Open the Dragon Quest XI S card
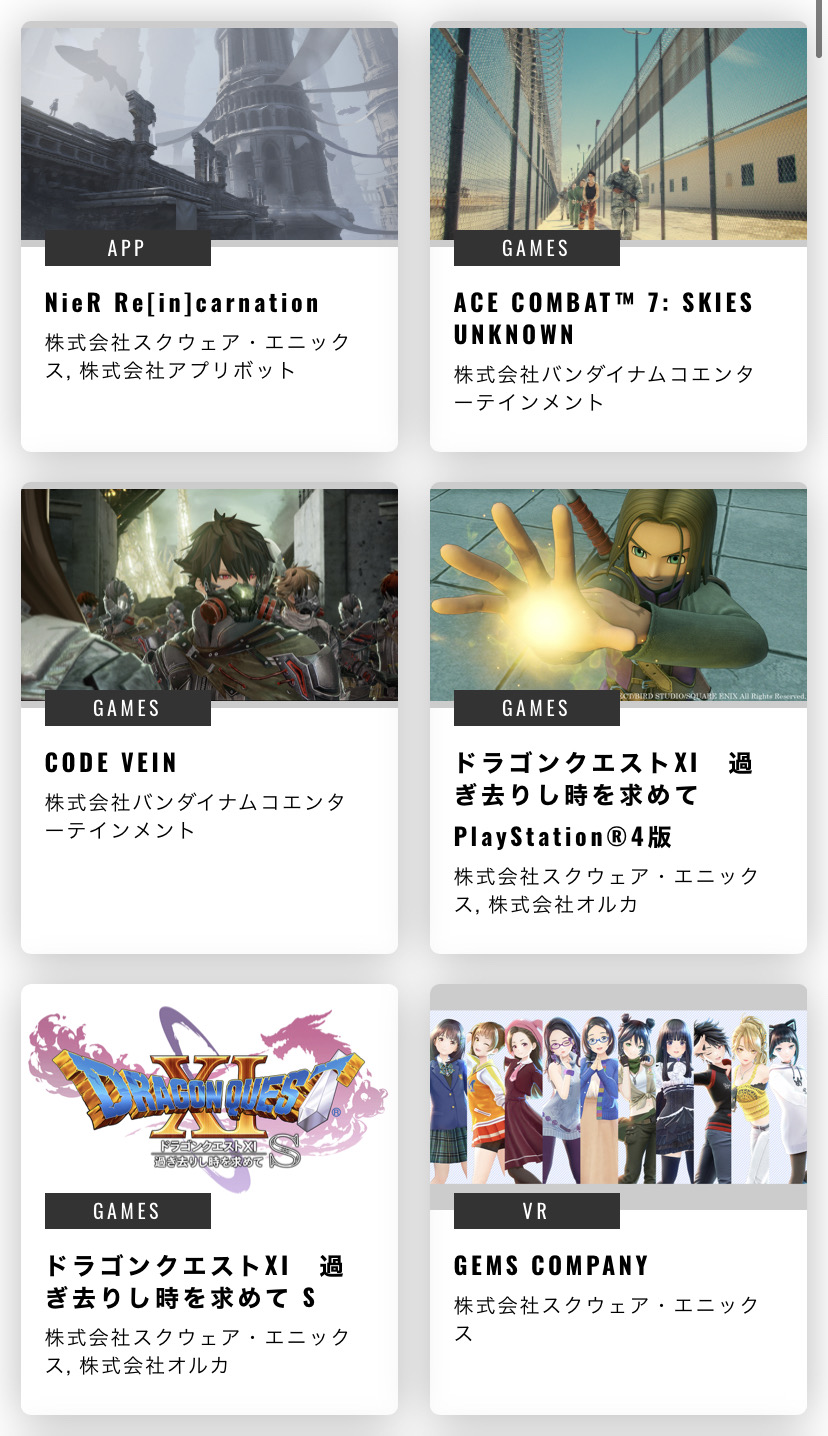 [x=209, y=1199]
